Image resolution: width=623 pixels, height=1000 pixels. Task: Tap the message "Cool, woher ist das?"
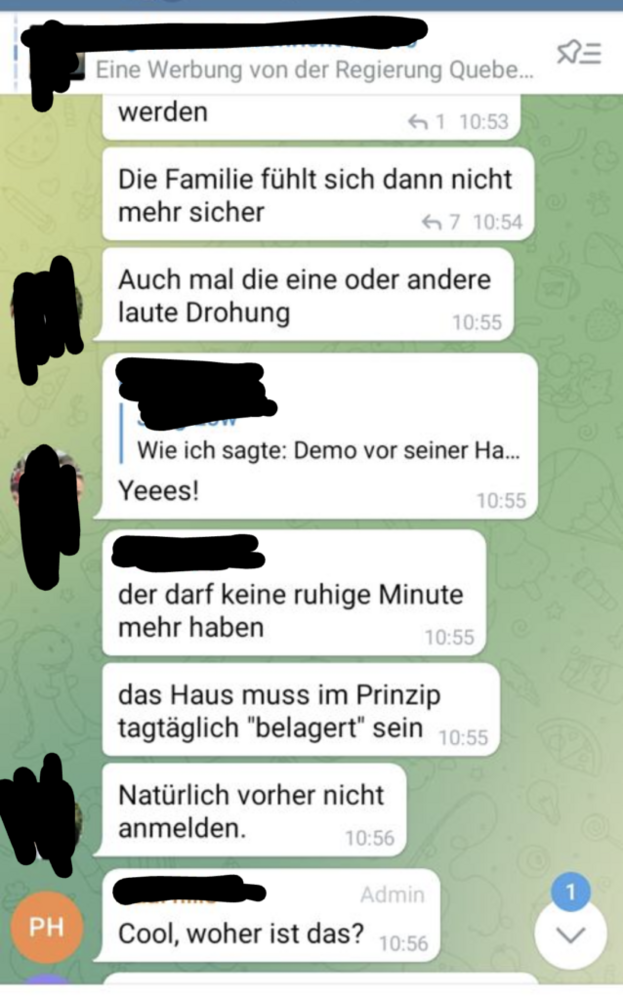(x=242, y=935)
